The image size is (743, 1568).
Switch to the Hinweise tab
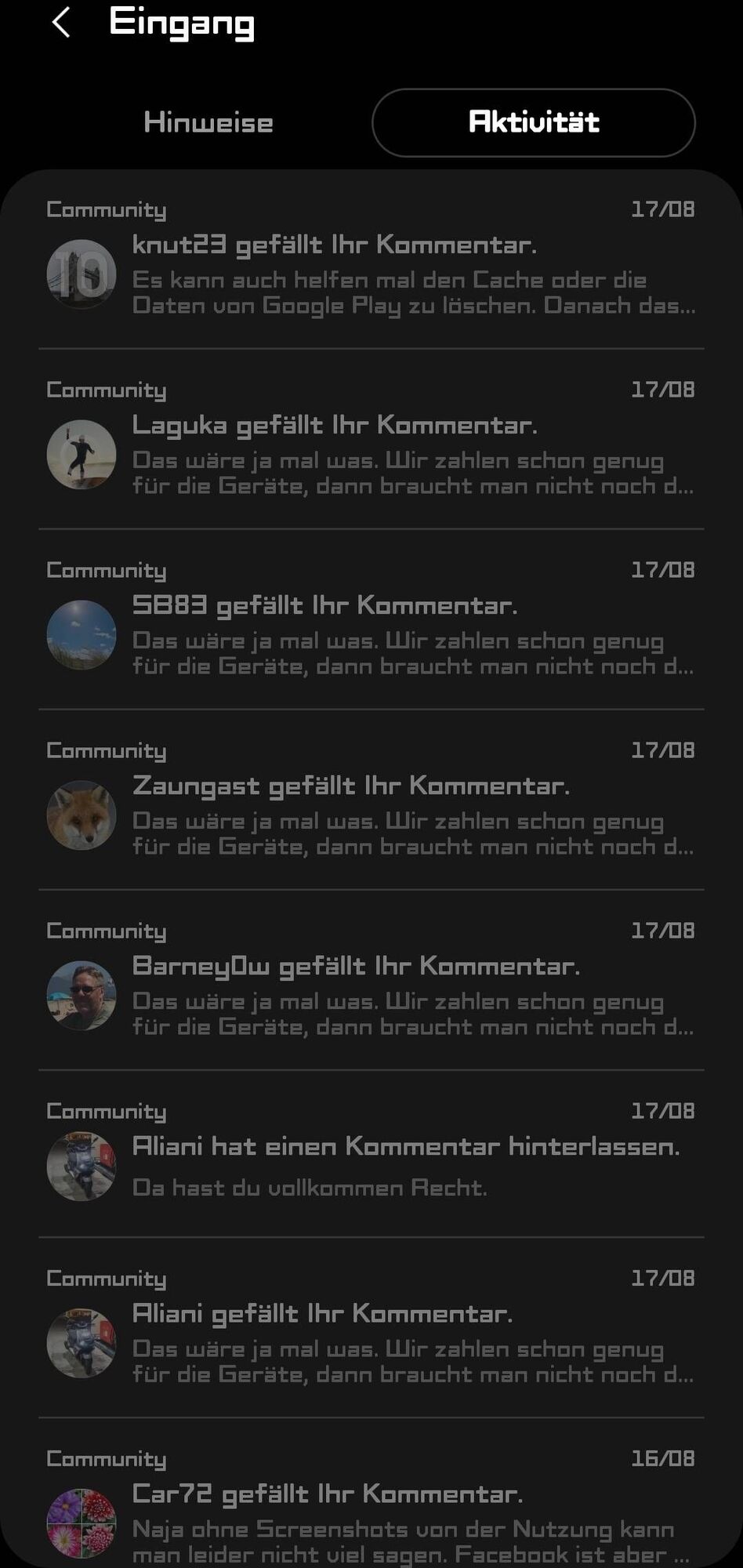208,122
